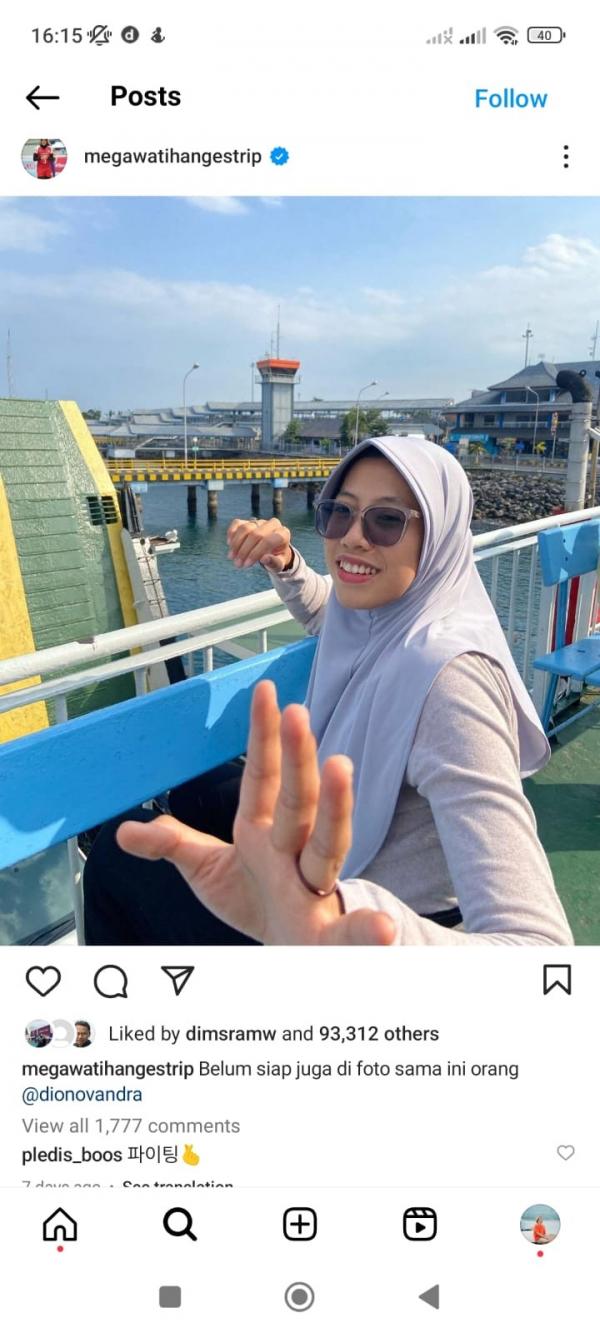Like this post with the heart icon
Viewport: 600px width, 1333px height.
click(x=43, y=981)
